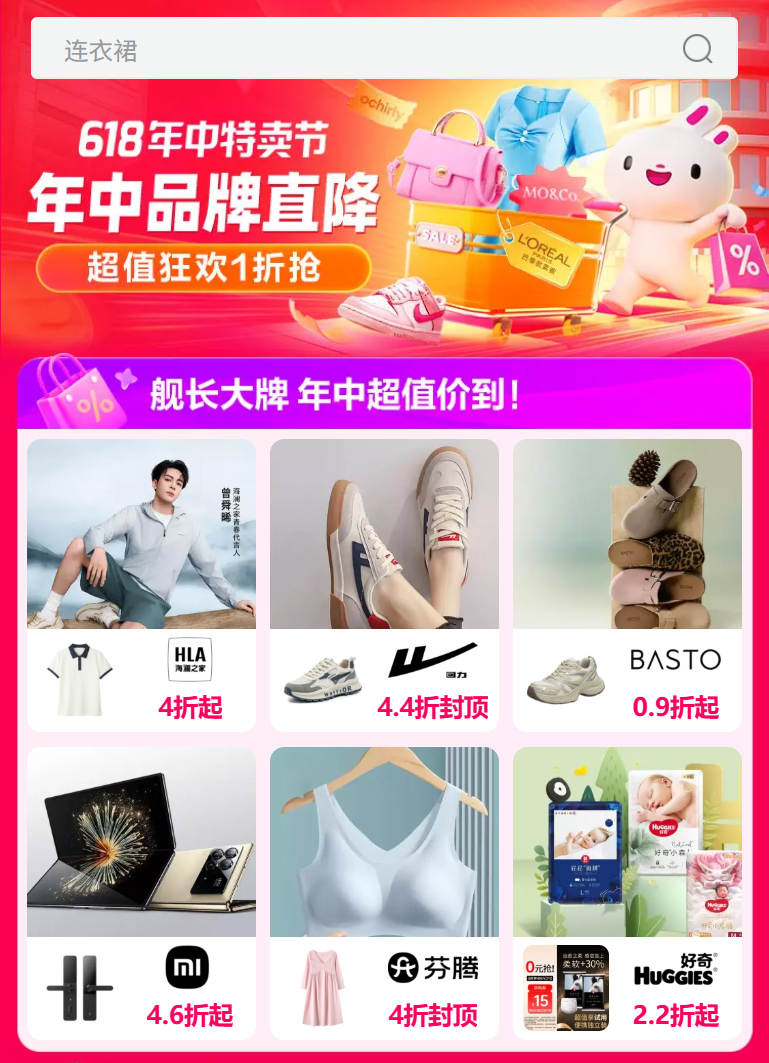Open the 芬腾 4折封顶 card
This screenshot has height=1063, width=769.
click(384, 893)
